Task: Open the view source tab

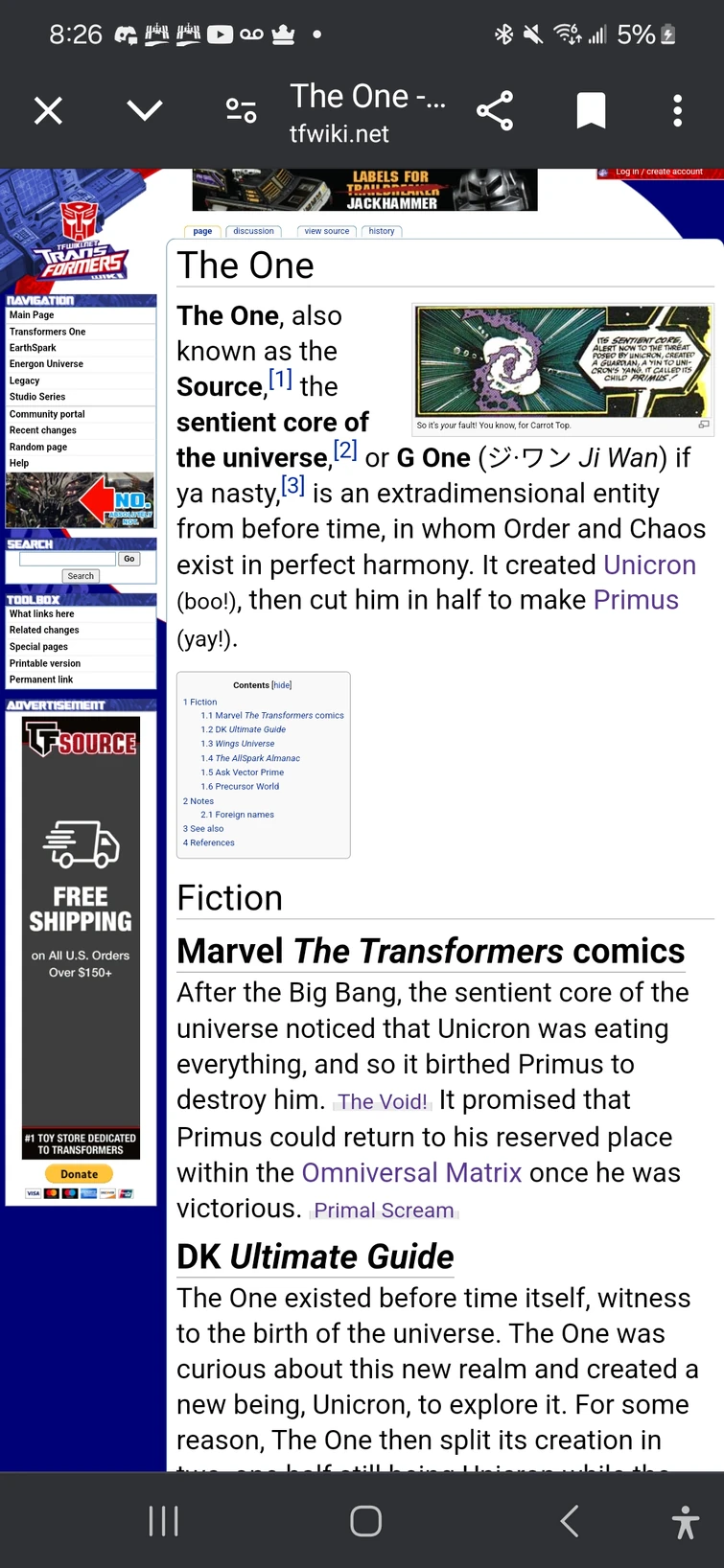Action: [x=326, y=231]
